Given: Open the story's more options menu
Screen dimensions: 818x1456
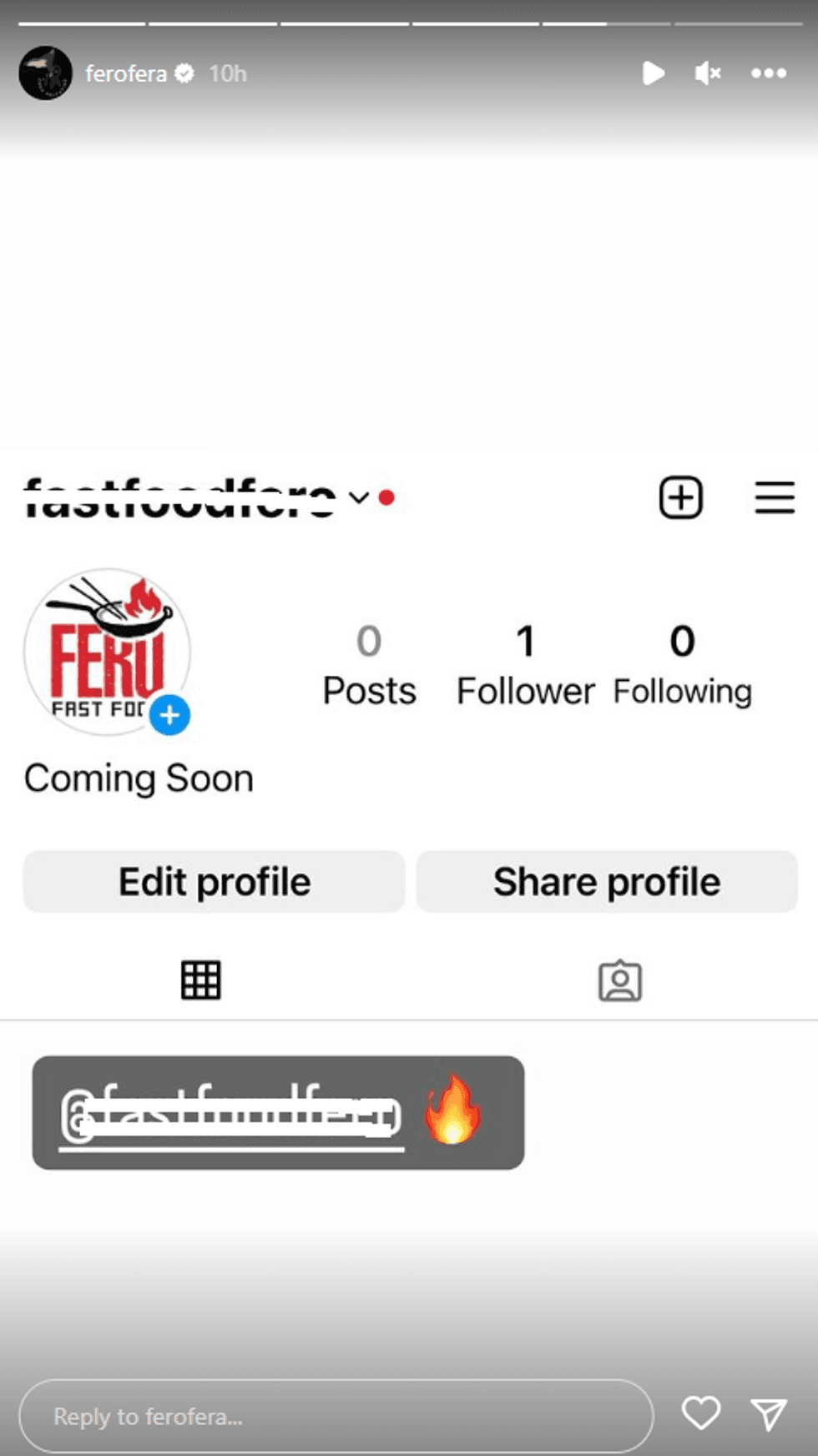Looking at the screenshot, I should tap(768, 73).
